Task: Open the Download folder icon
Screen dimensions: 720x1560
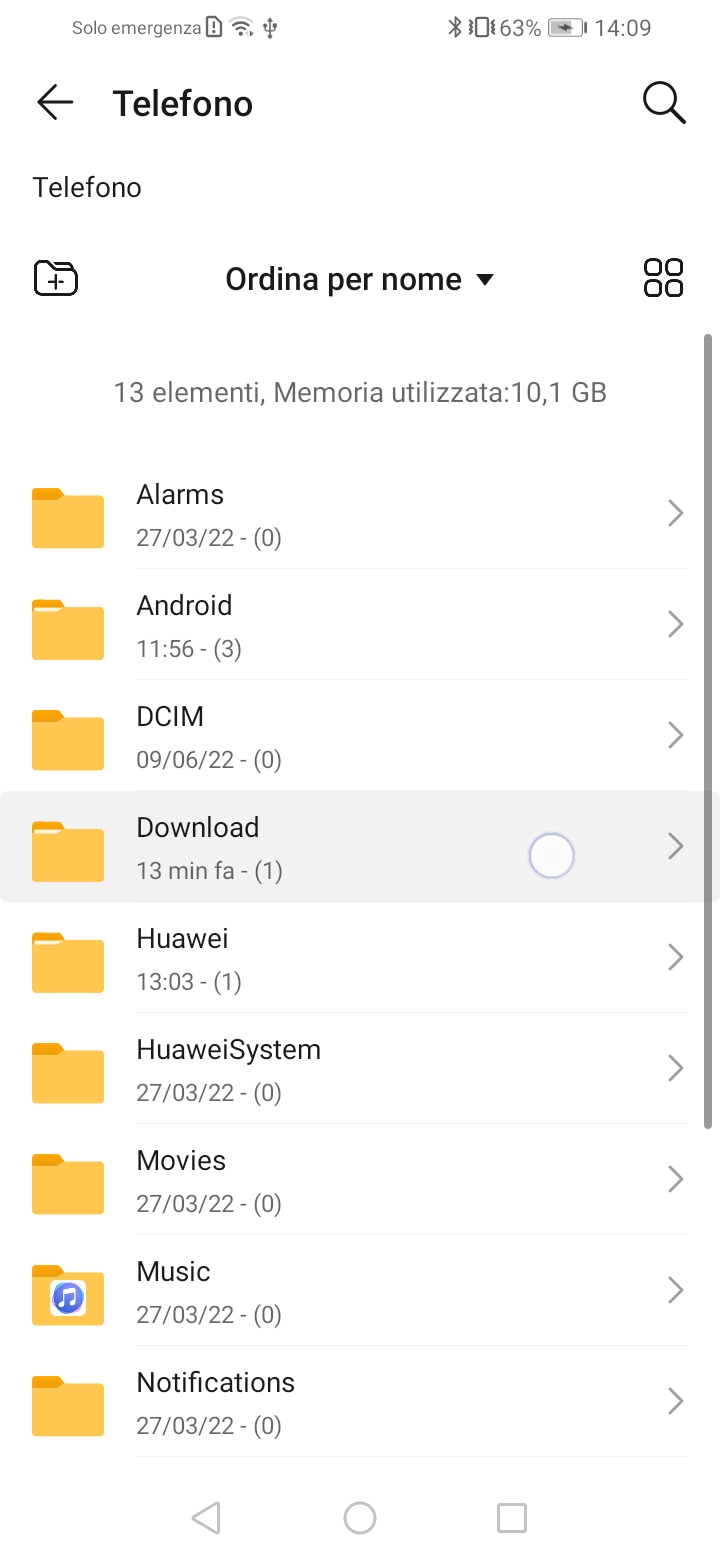Action: click(x=67, y=851)
